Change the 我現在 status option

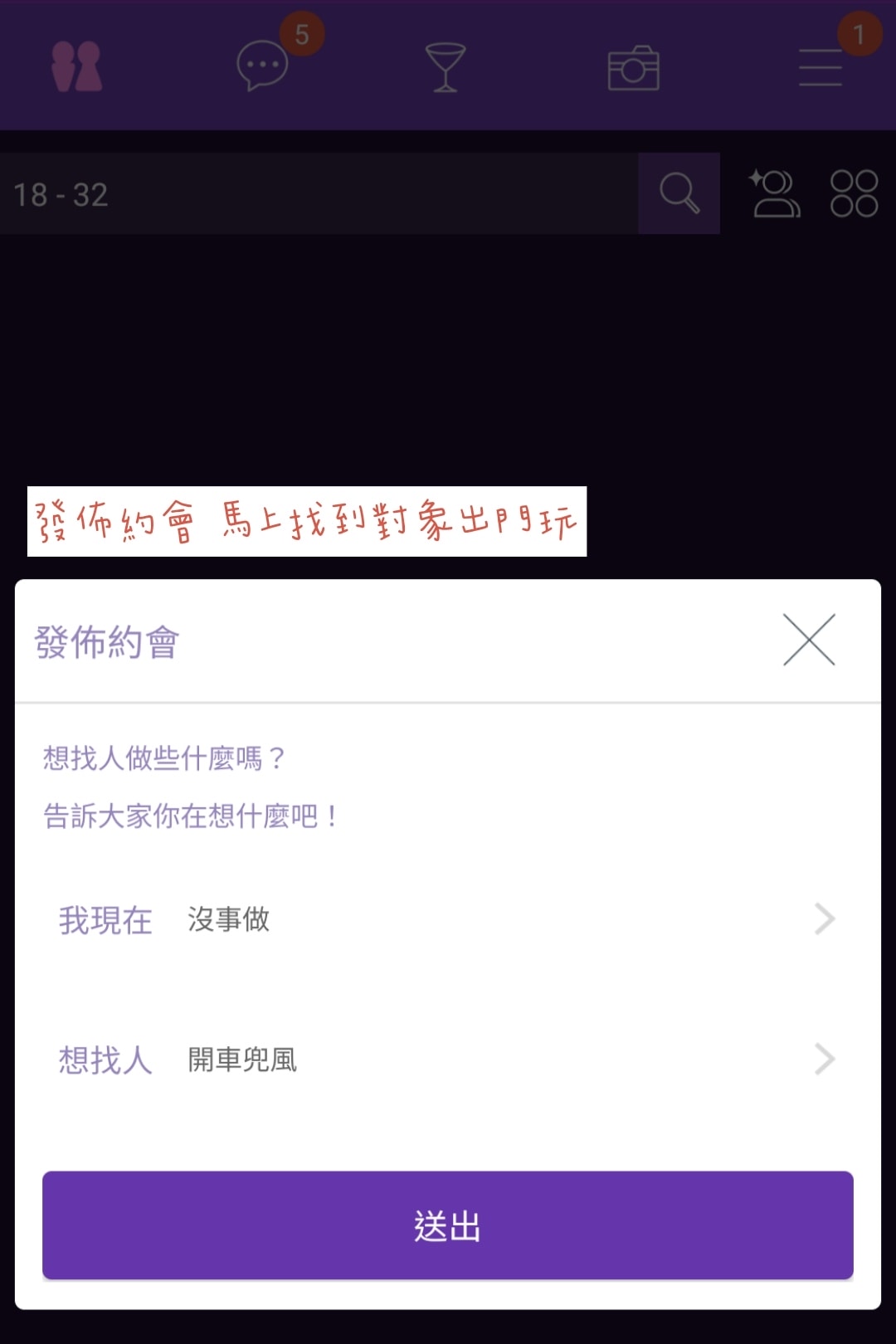click(446, 919)
